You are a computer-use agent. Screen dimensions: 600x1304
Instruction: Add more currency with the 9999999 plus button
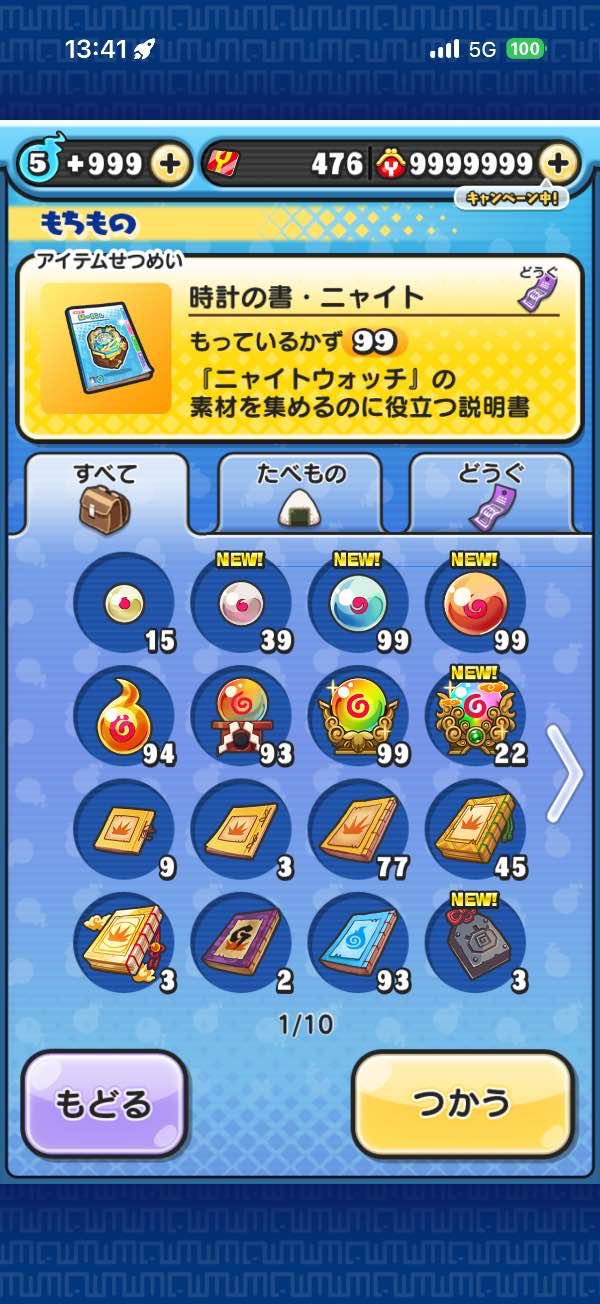pyautogui.click(x=559, y=164)
